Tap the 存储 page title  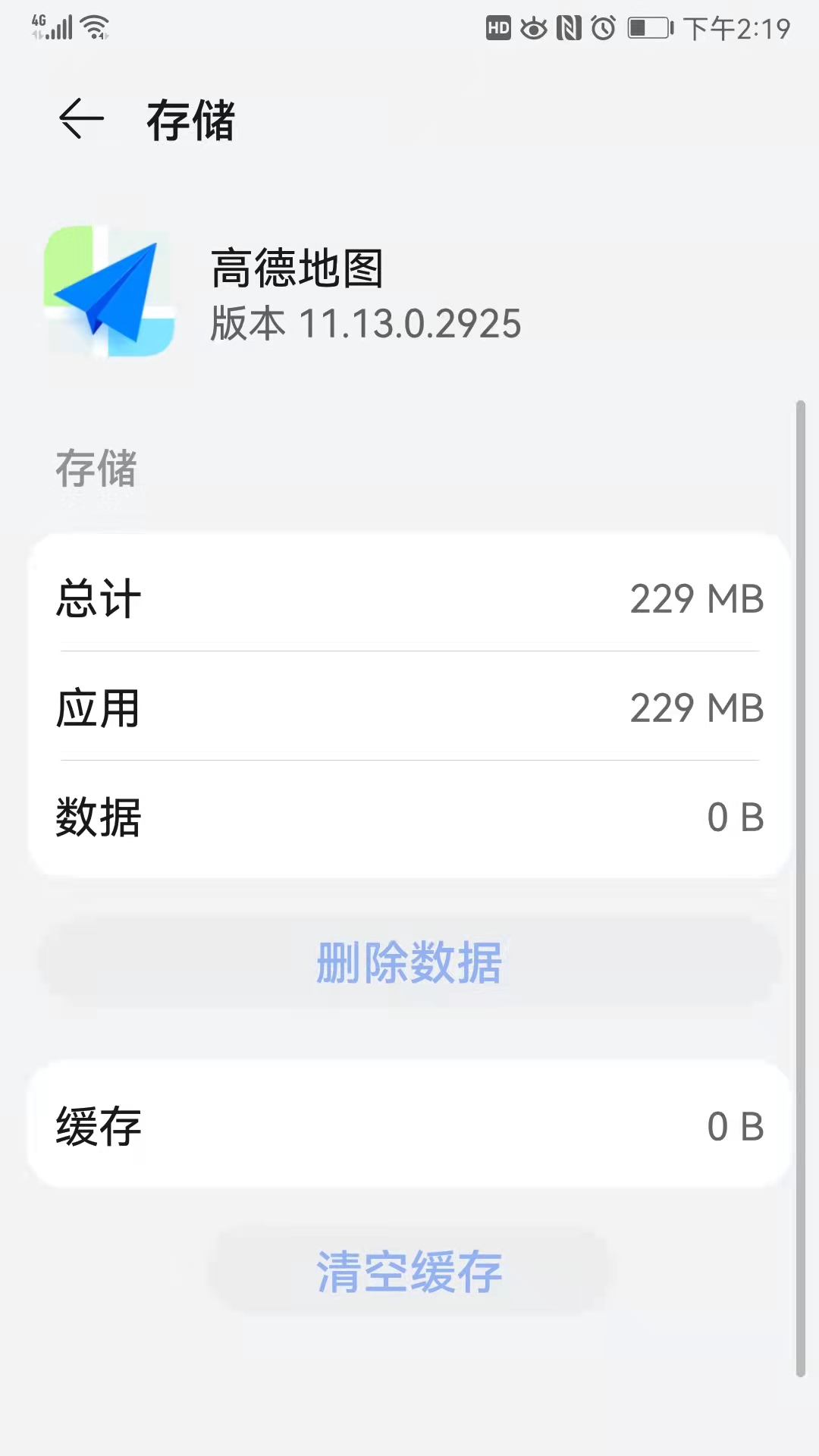[x=191, y=120]
